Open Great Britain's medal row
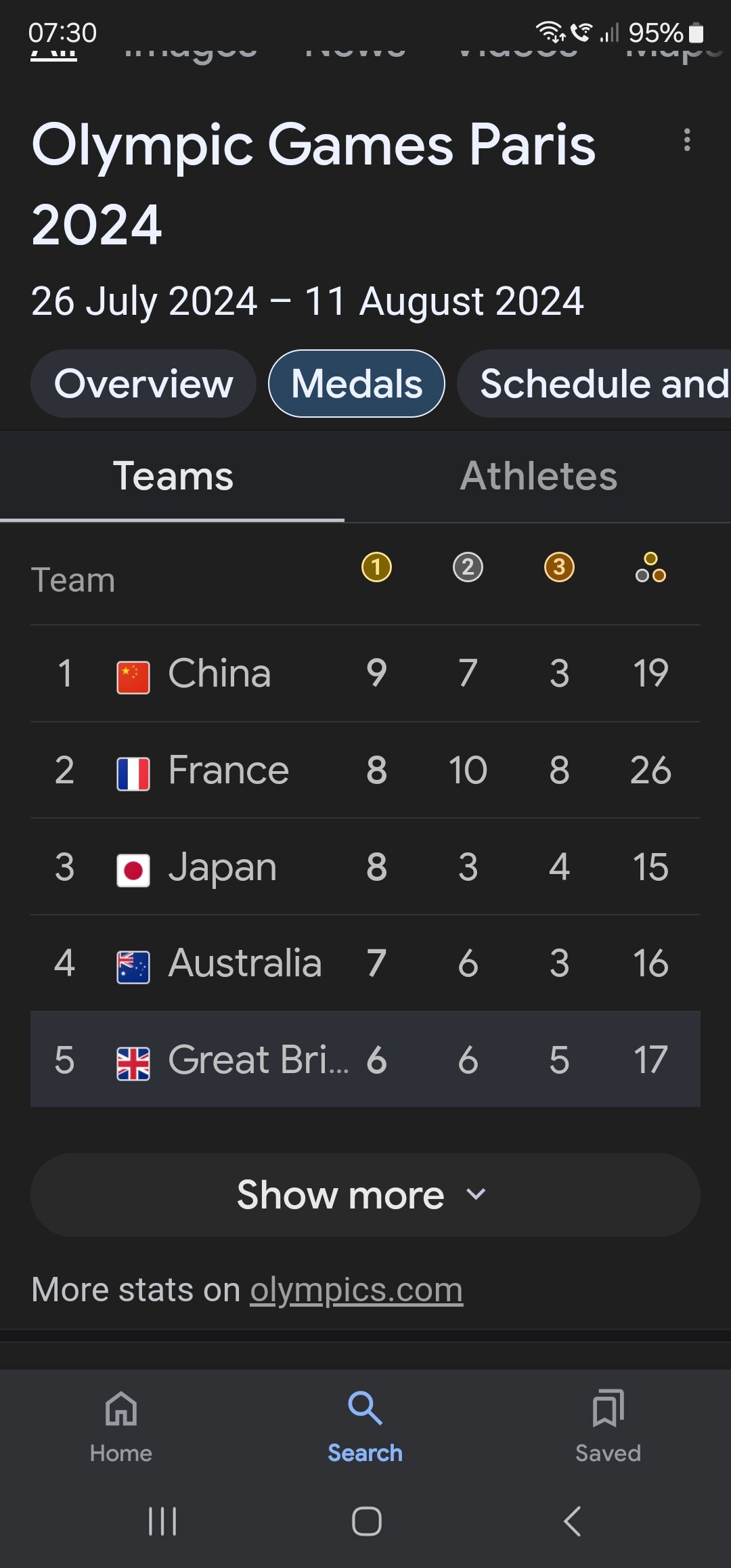731x1568 pixels. click(x=365, y=1060)
